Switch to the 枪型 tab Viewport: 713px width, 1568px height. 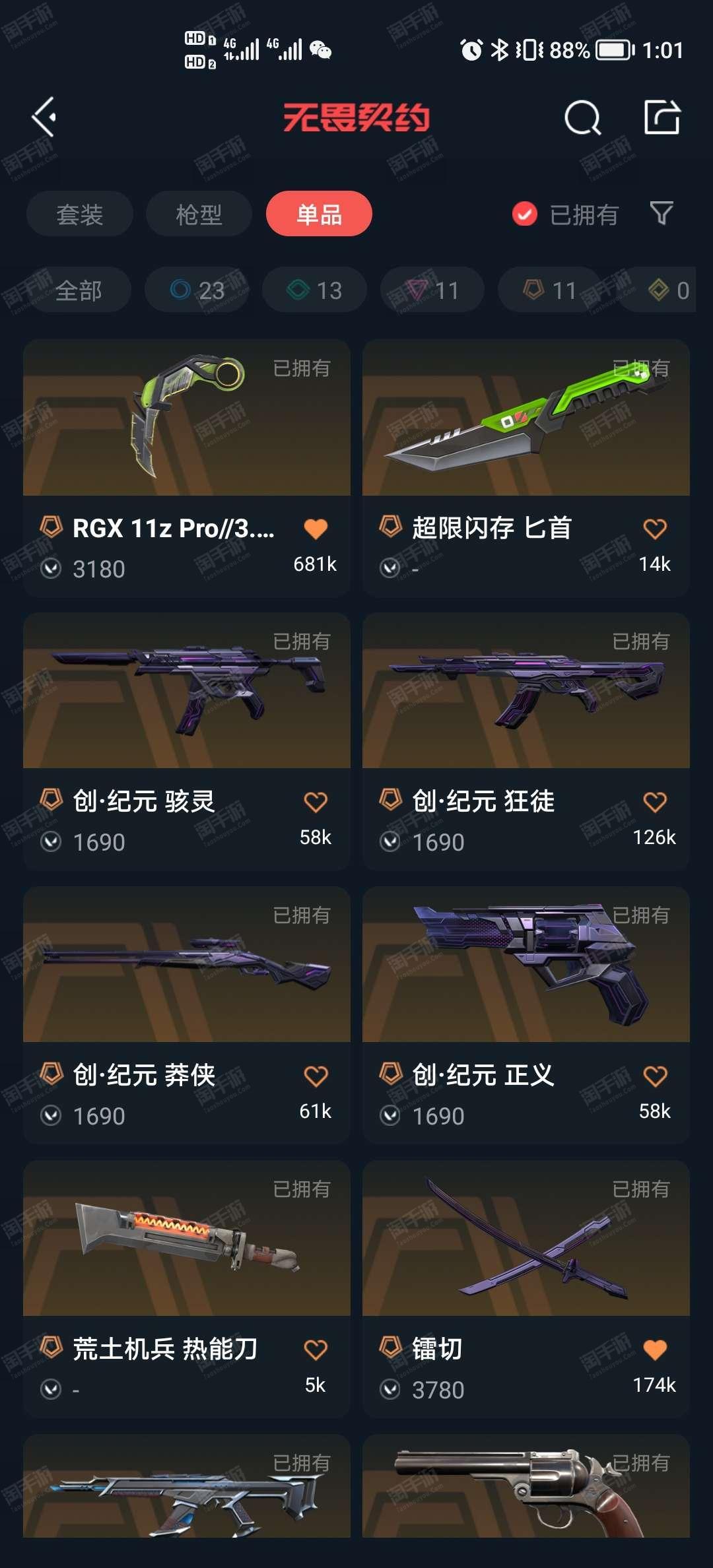[x=199, y=214]
